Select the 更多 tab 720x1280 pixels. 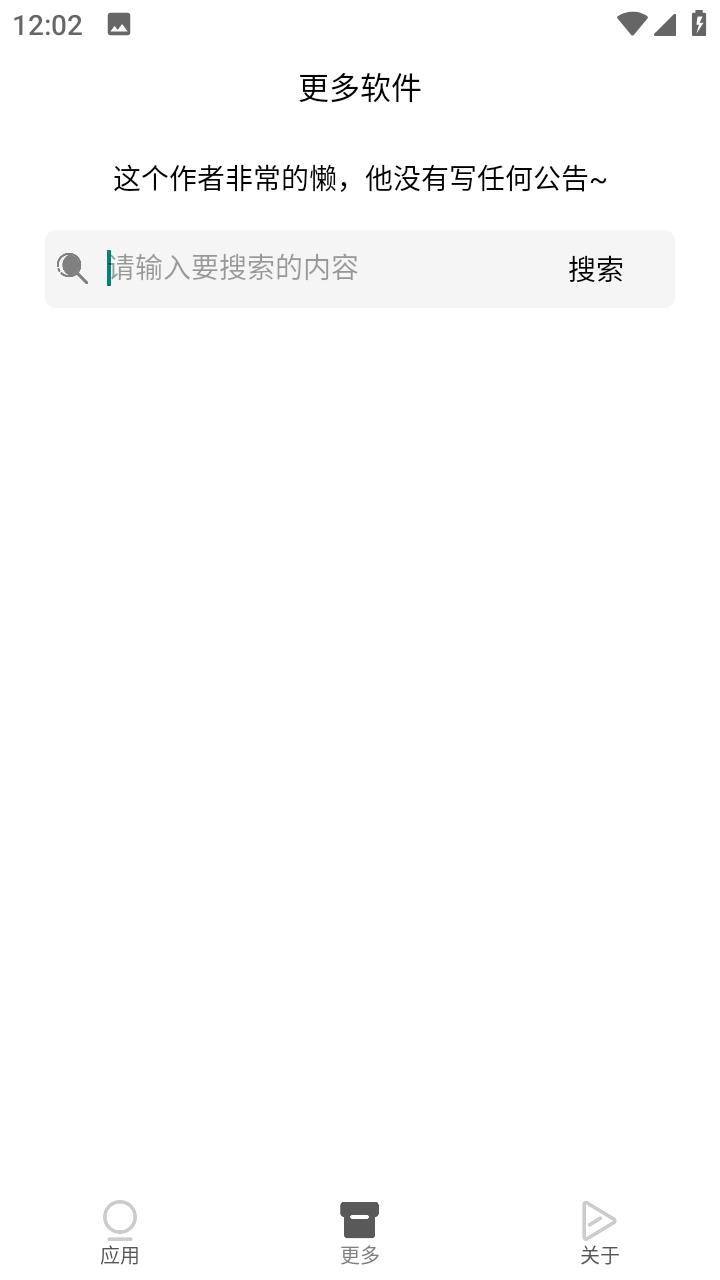tap(360, 1233)
